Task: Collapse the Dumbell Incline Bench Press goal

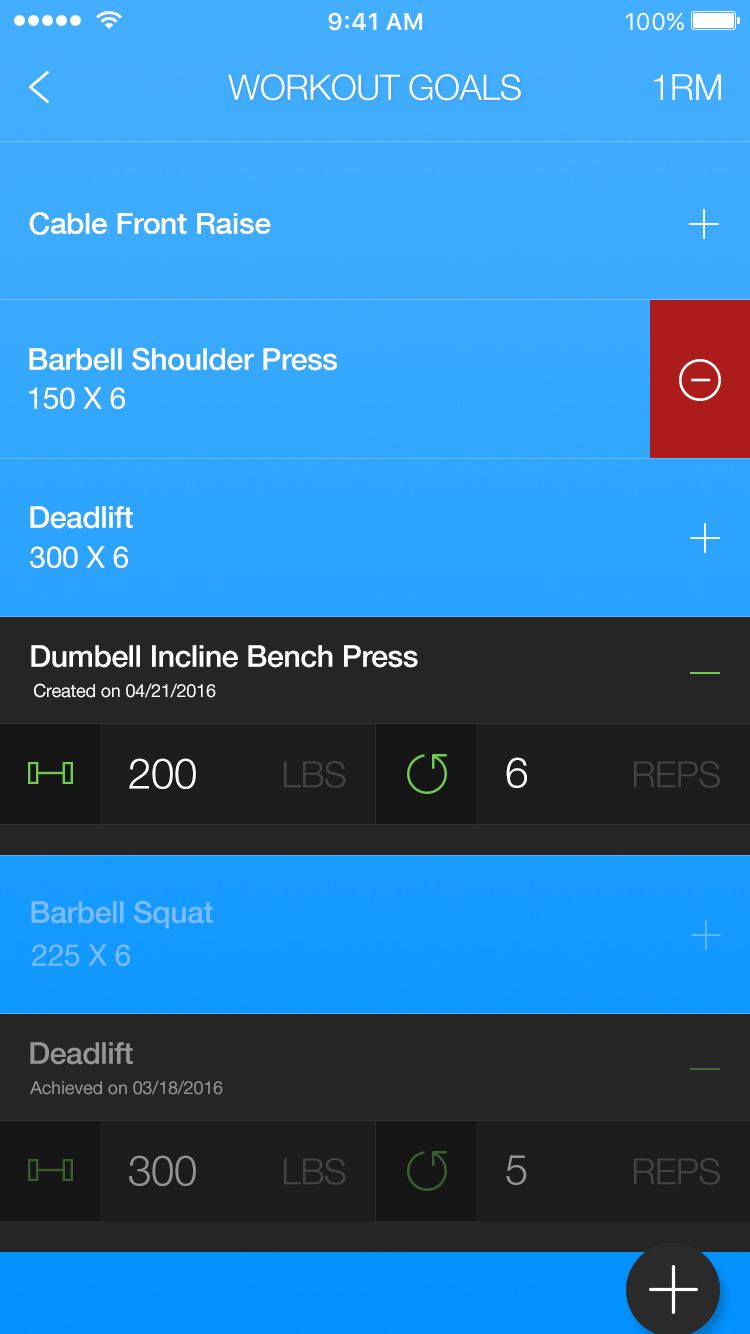Action: (x=705, y=673)
